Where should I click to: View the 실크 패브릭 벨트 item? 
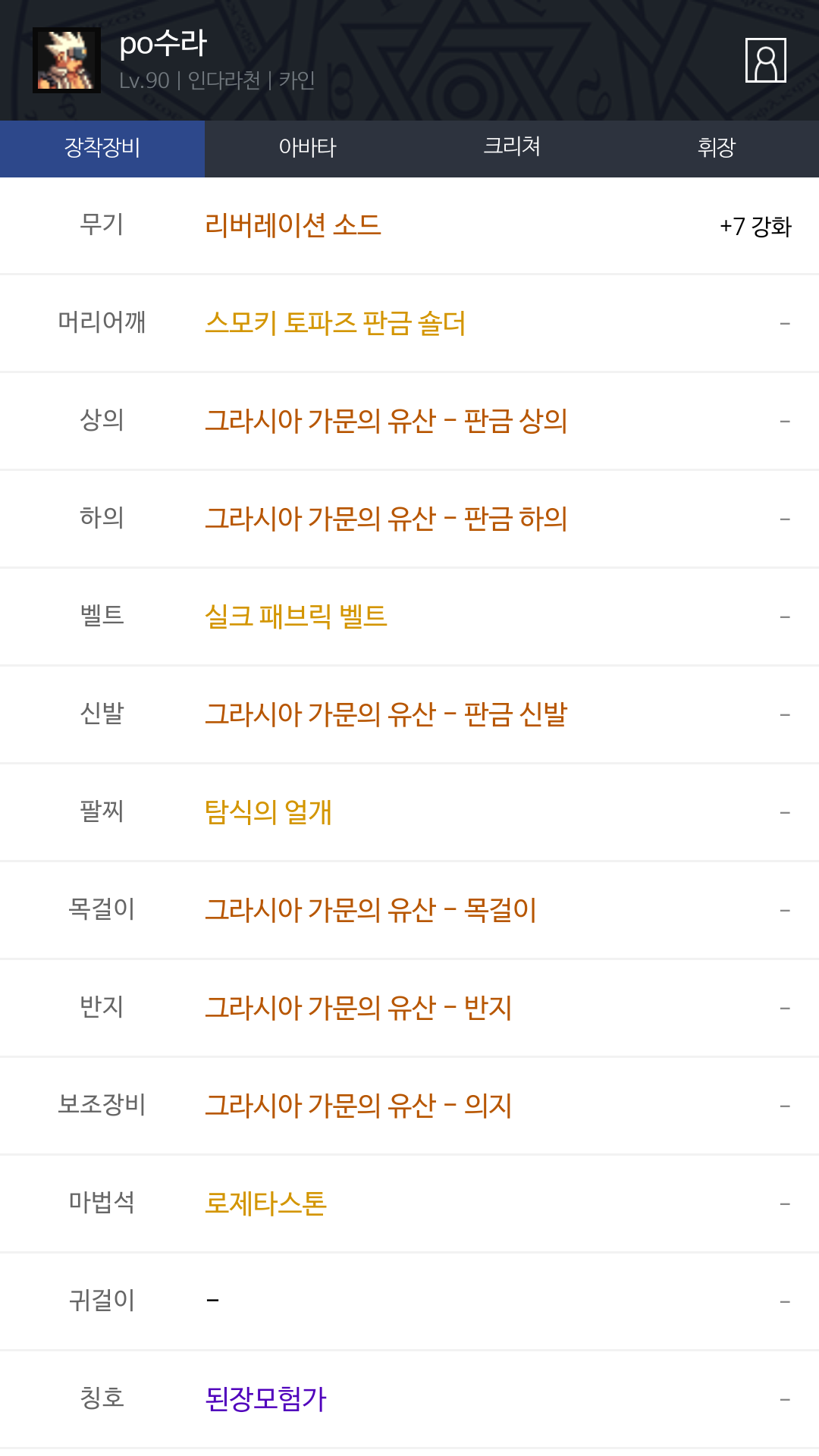click(296, 617)
